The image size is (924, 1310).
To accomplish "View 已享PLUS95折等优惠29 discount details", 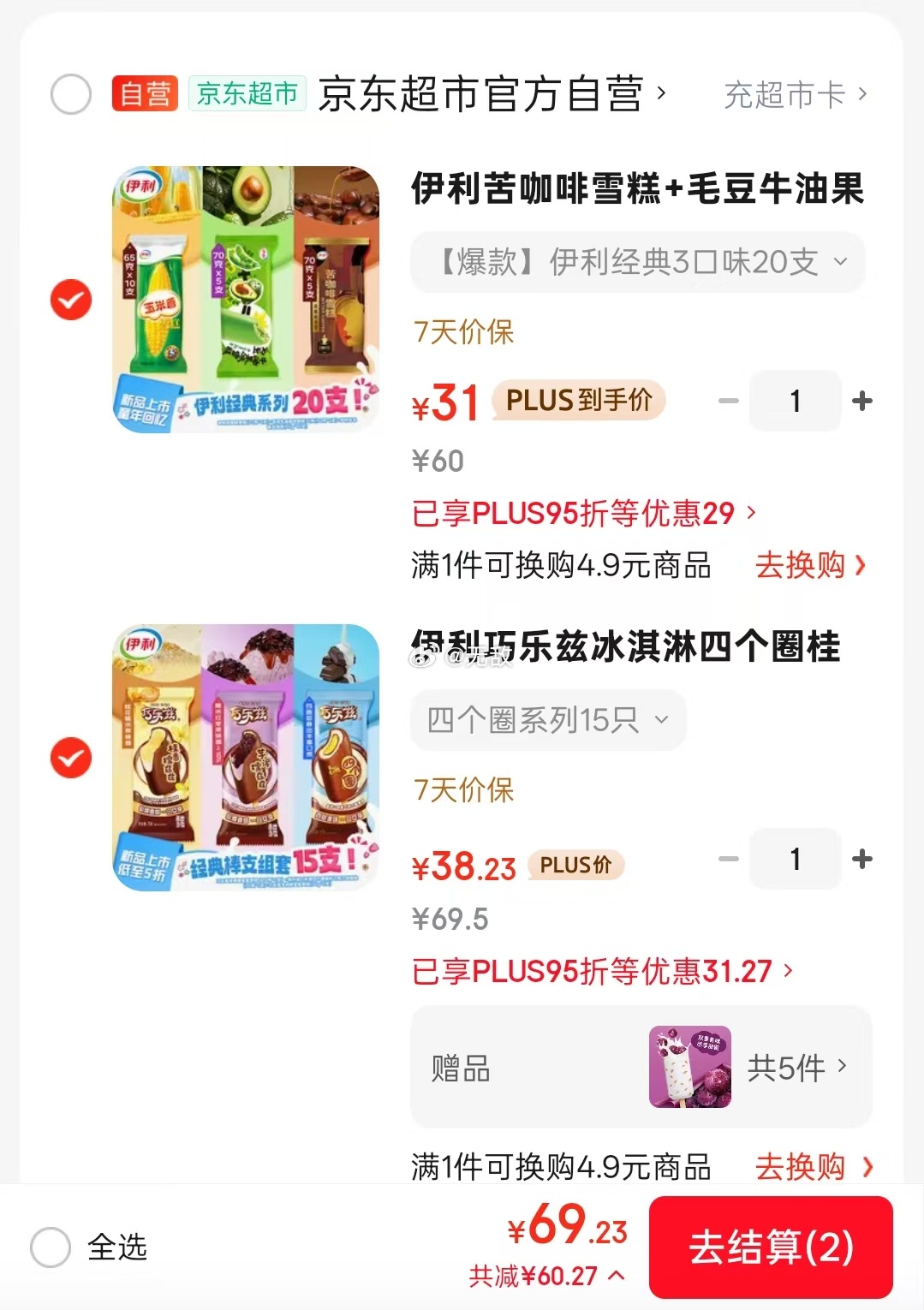I will (x=584, y=513).
